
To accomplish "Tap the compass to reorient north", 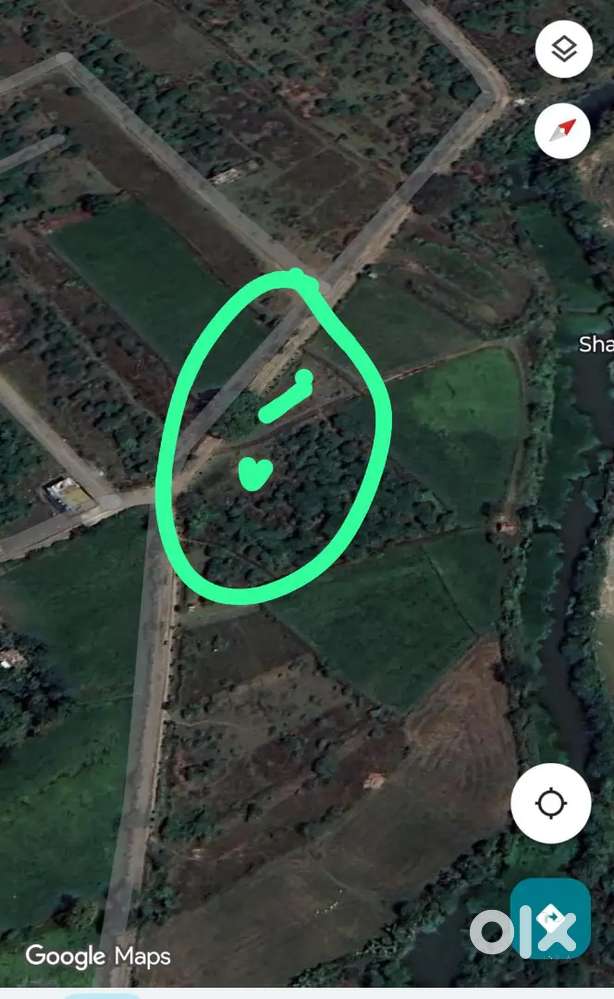I will pos(564,129).
